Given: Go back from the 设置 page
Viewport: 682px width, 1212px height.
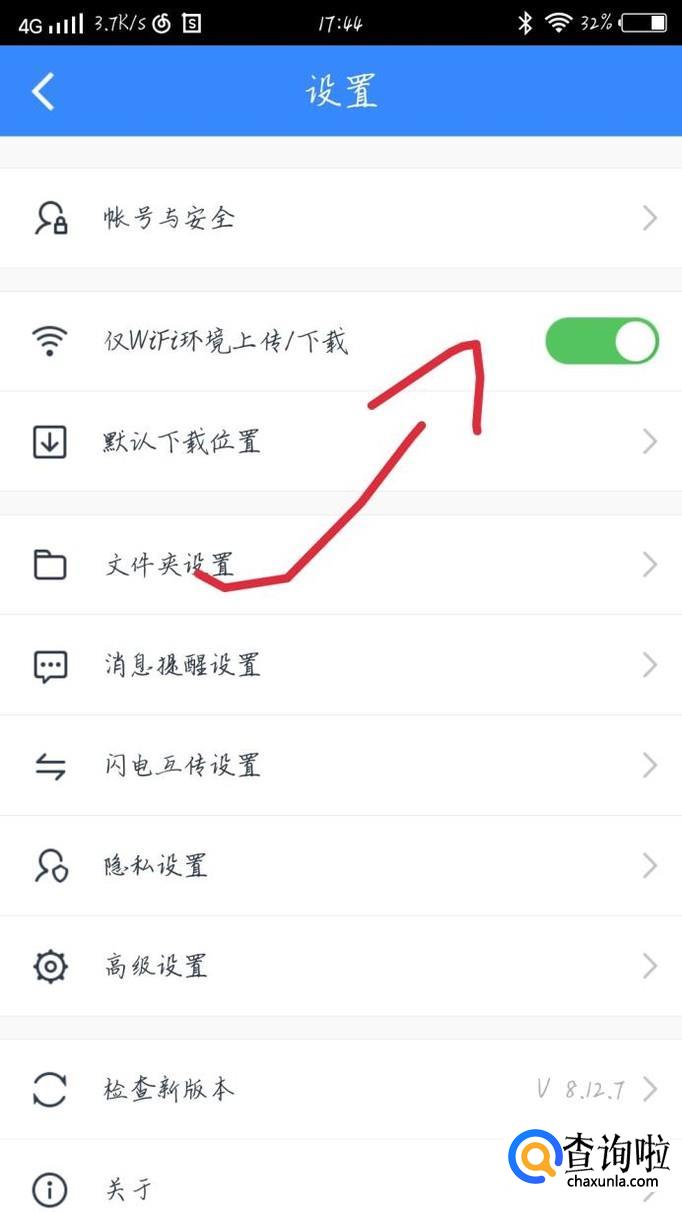Looking at the screenshot, I should [42, 91].
